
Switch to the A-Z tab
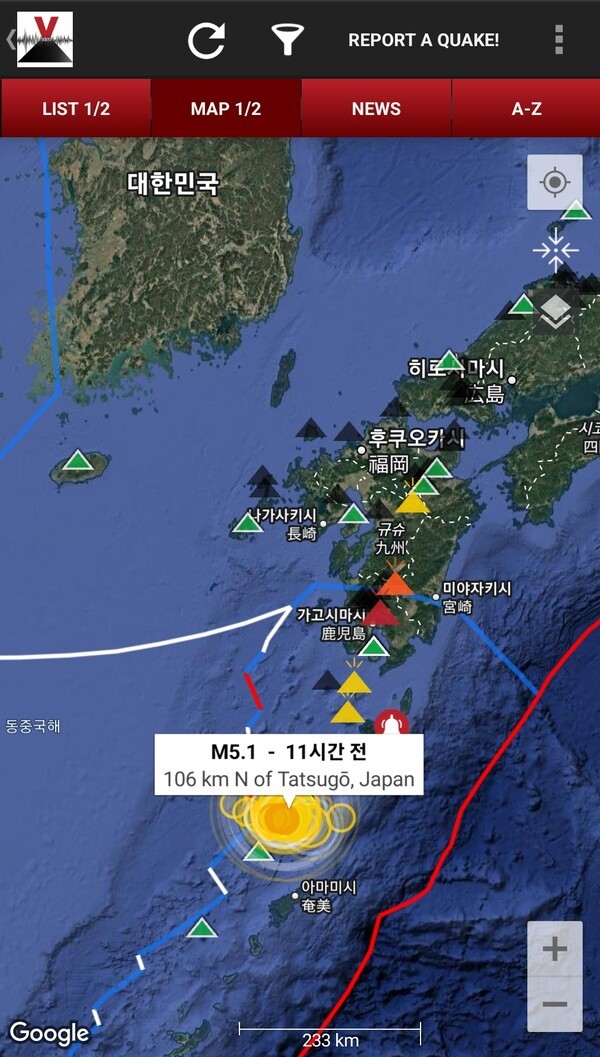[x=526, y=109]
